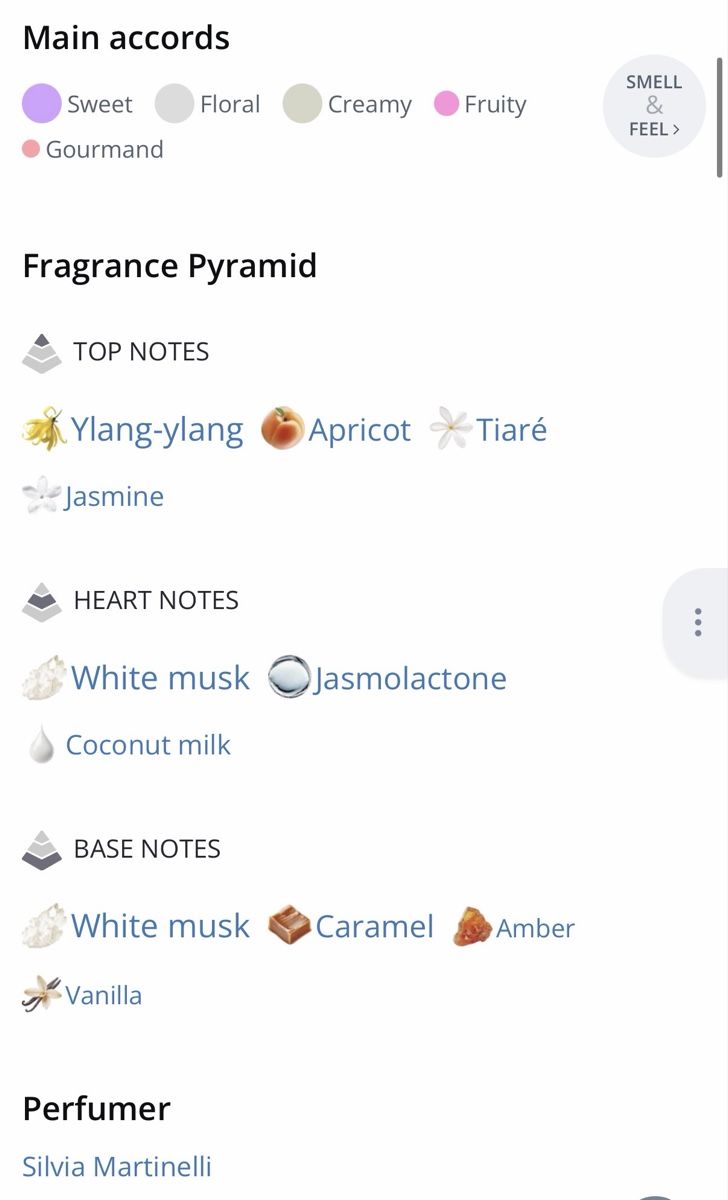Open the Smell & Feel button

pos(654,106)
